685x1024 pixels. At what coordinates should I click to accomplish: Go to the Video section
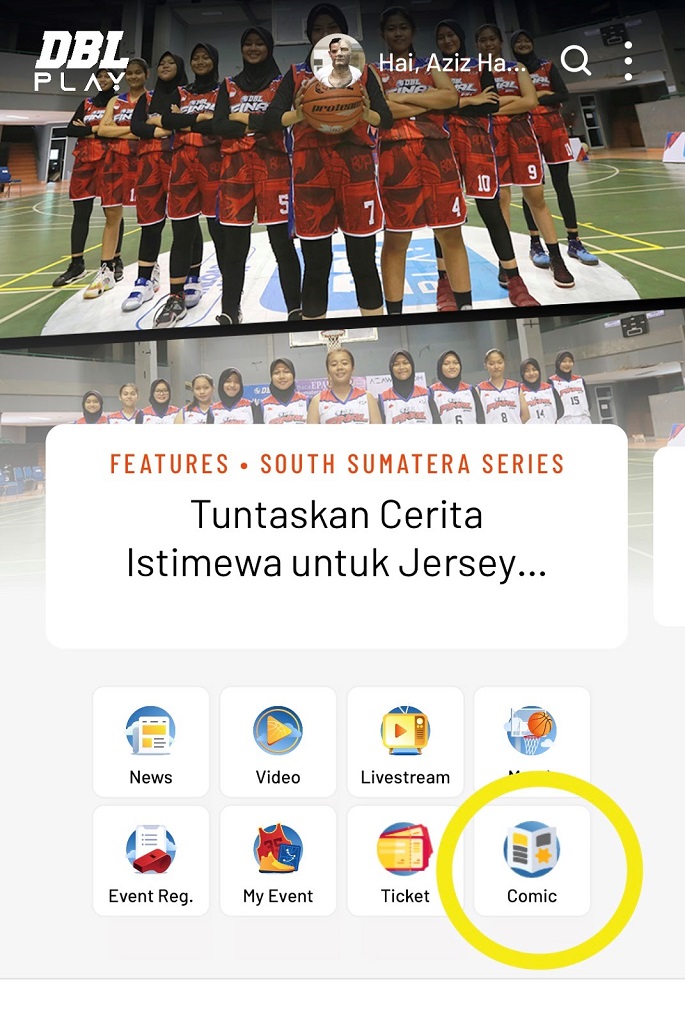click(278, 741)
